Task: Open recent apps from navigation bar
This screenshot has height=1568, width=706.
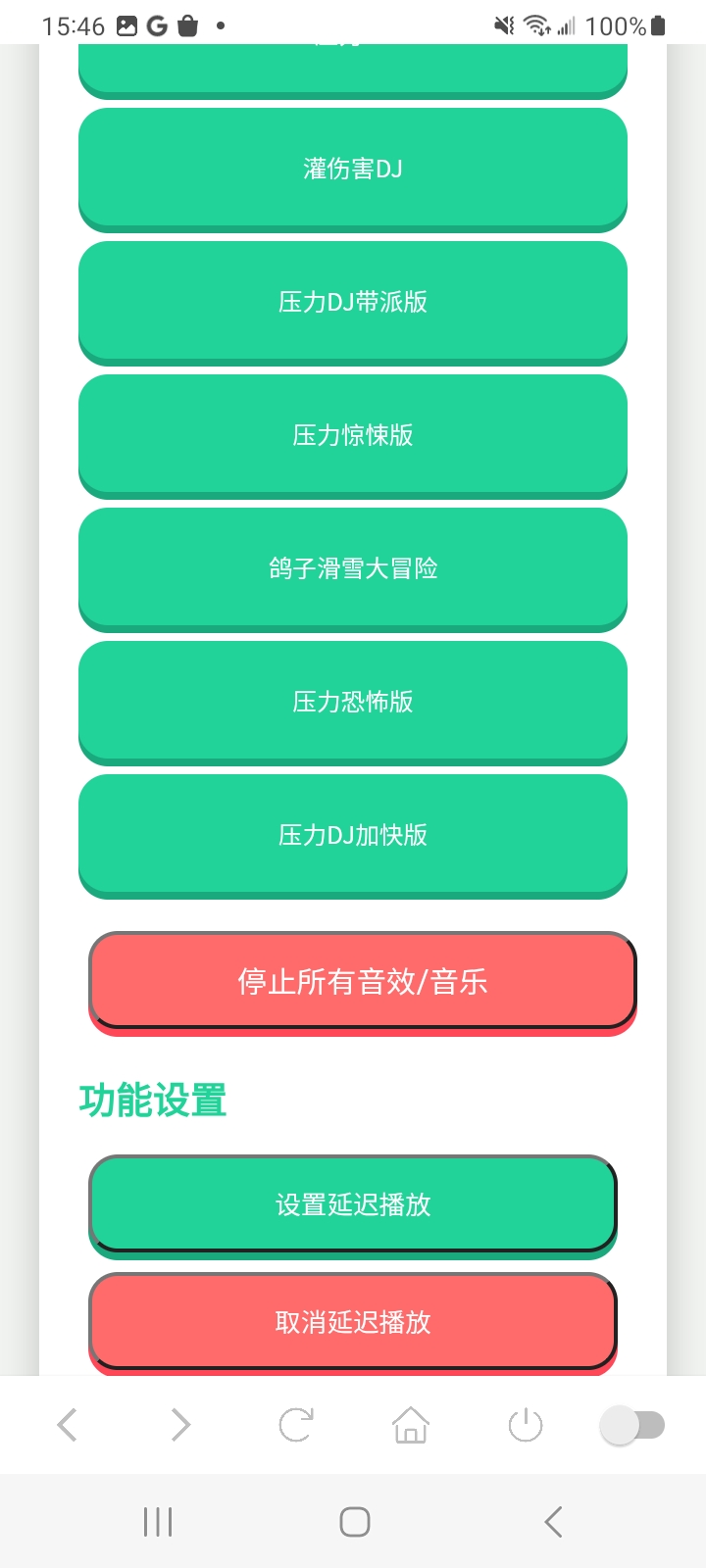Action: (157, 1522)
